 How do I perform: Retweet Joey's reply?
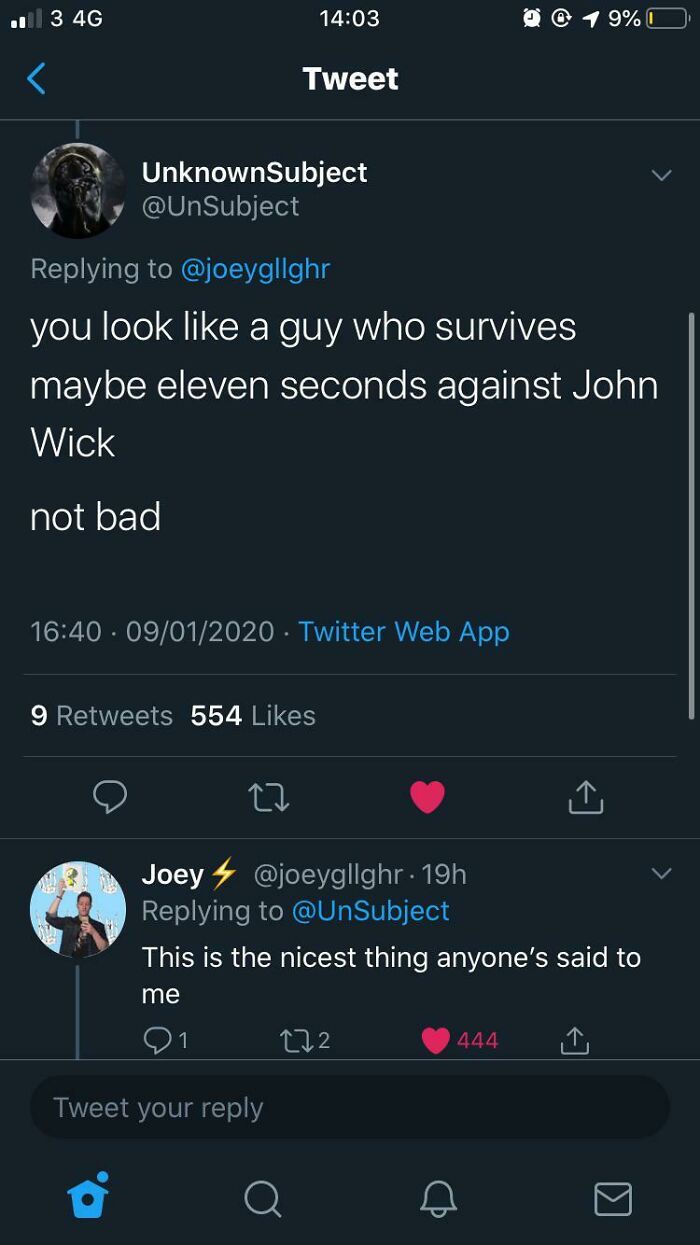306,1040
